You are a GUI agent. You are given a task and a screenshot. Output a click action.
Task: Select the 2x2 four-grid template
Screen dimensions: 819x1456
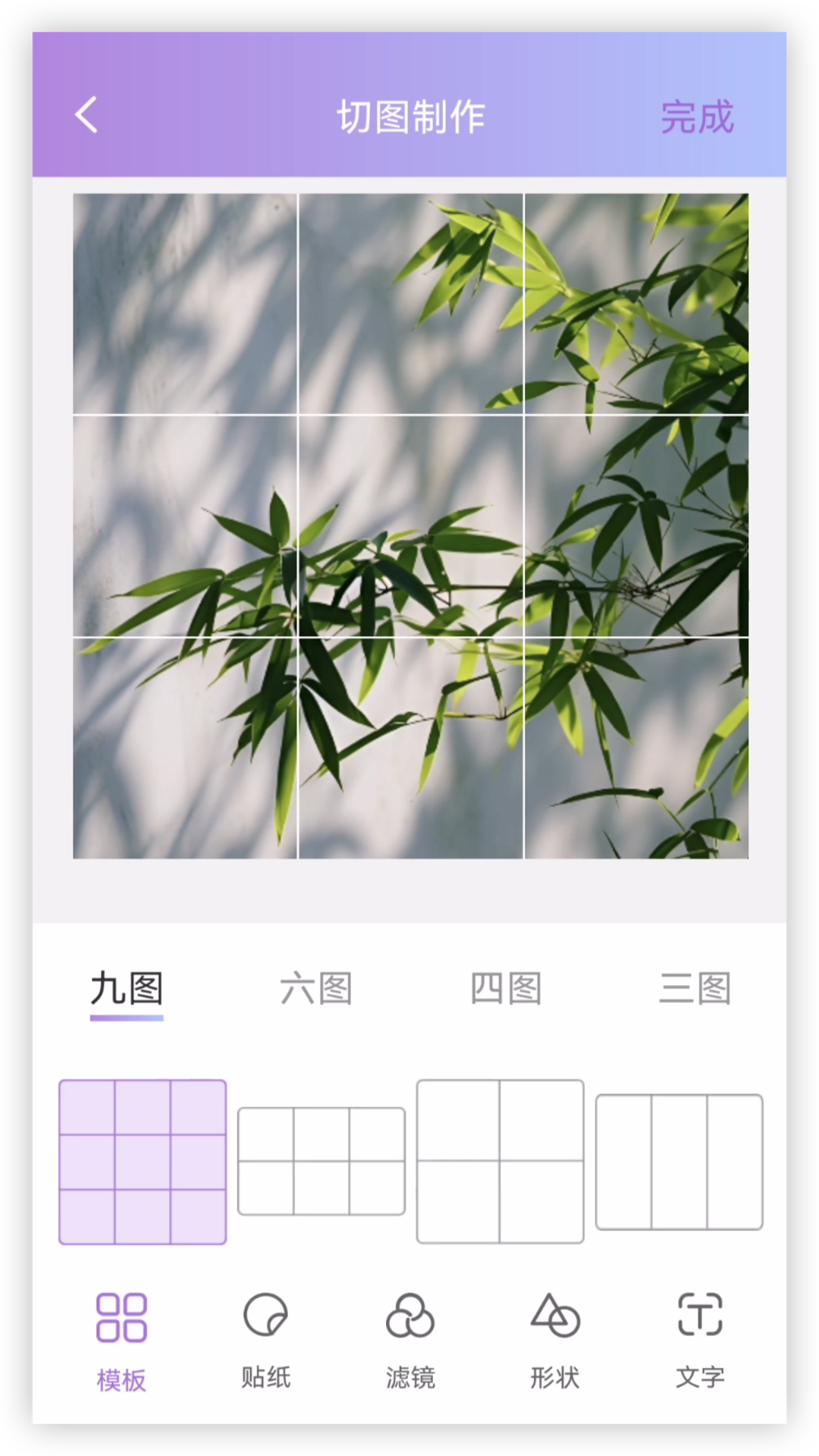(500, 1161)
